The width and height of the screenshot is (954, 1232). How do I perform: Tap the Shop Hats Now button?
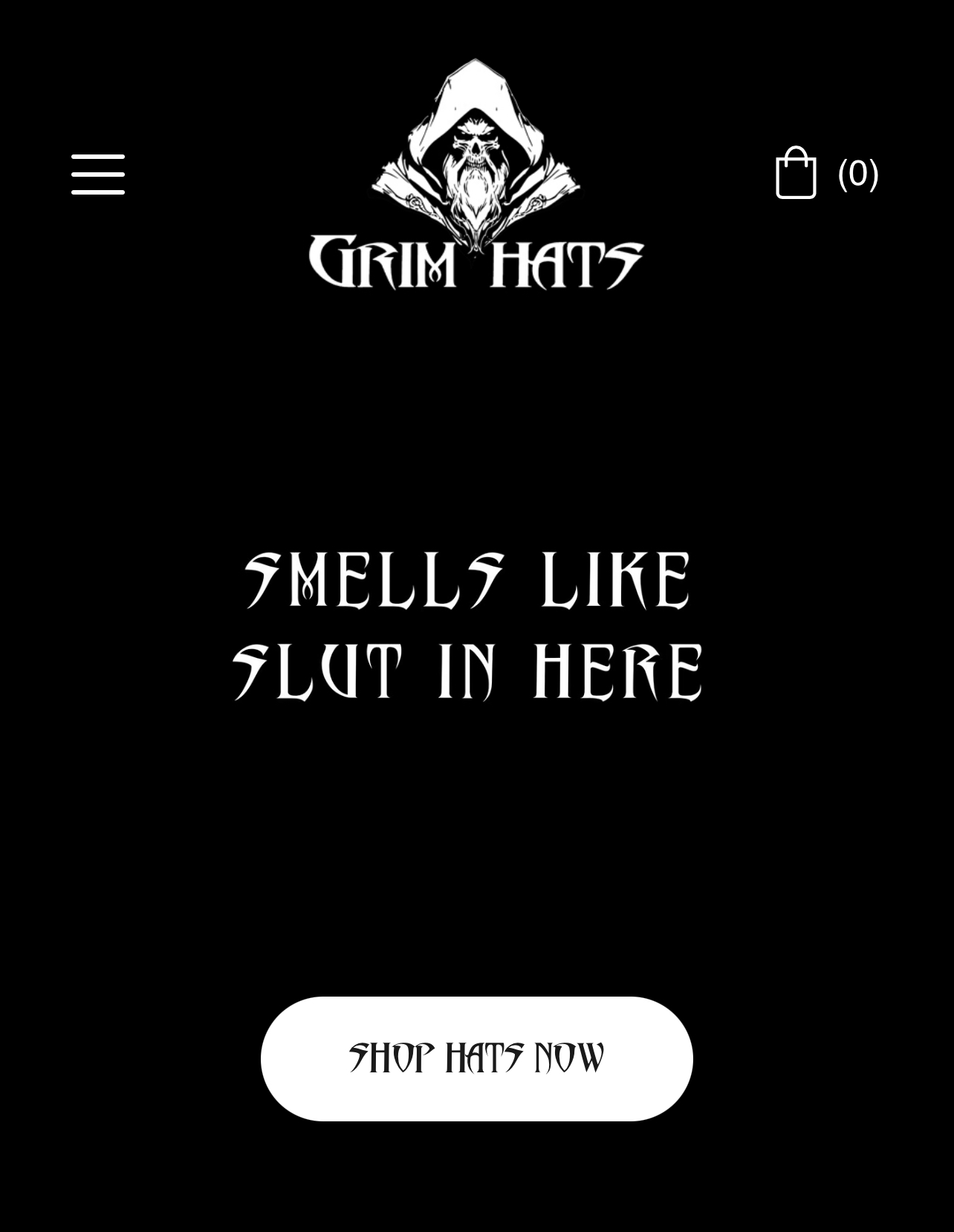(x=476, y=1058)
